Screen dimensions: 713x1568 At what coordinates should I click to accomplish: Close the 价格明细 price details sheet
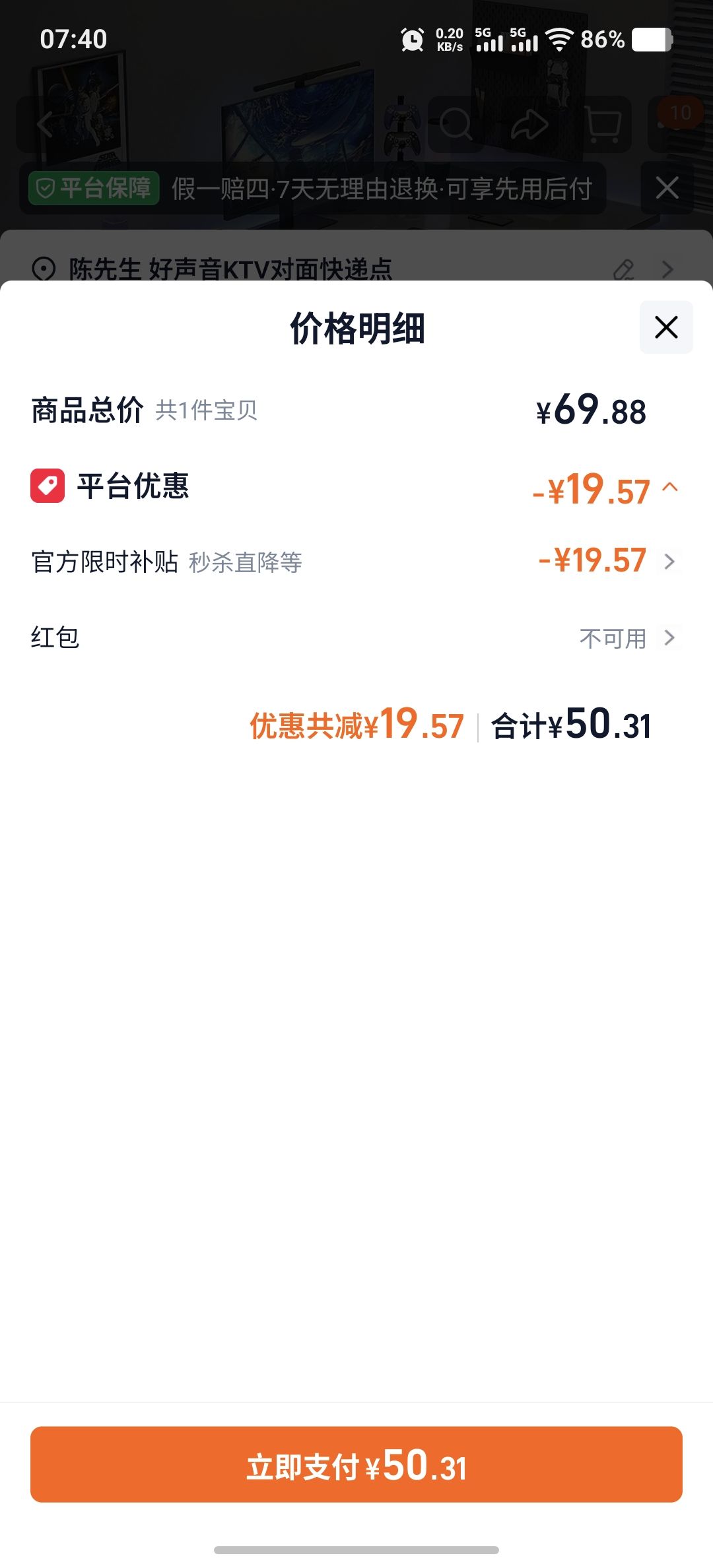666,327
